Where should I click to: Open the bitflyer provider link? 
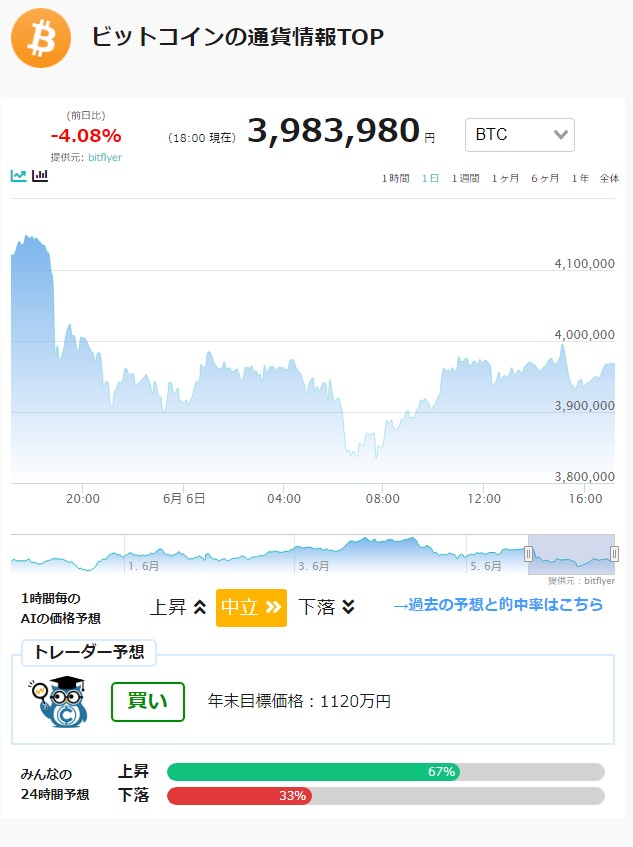click(105, 157)
